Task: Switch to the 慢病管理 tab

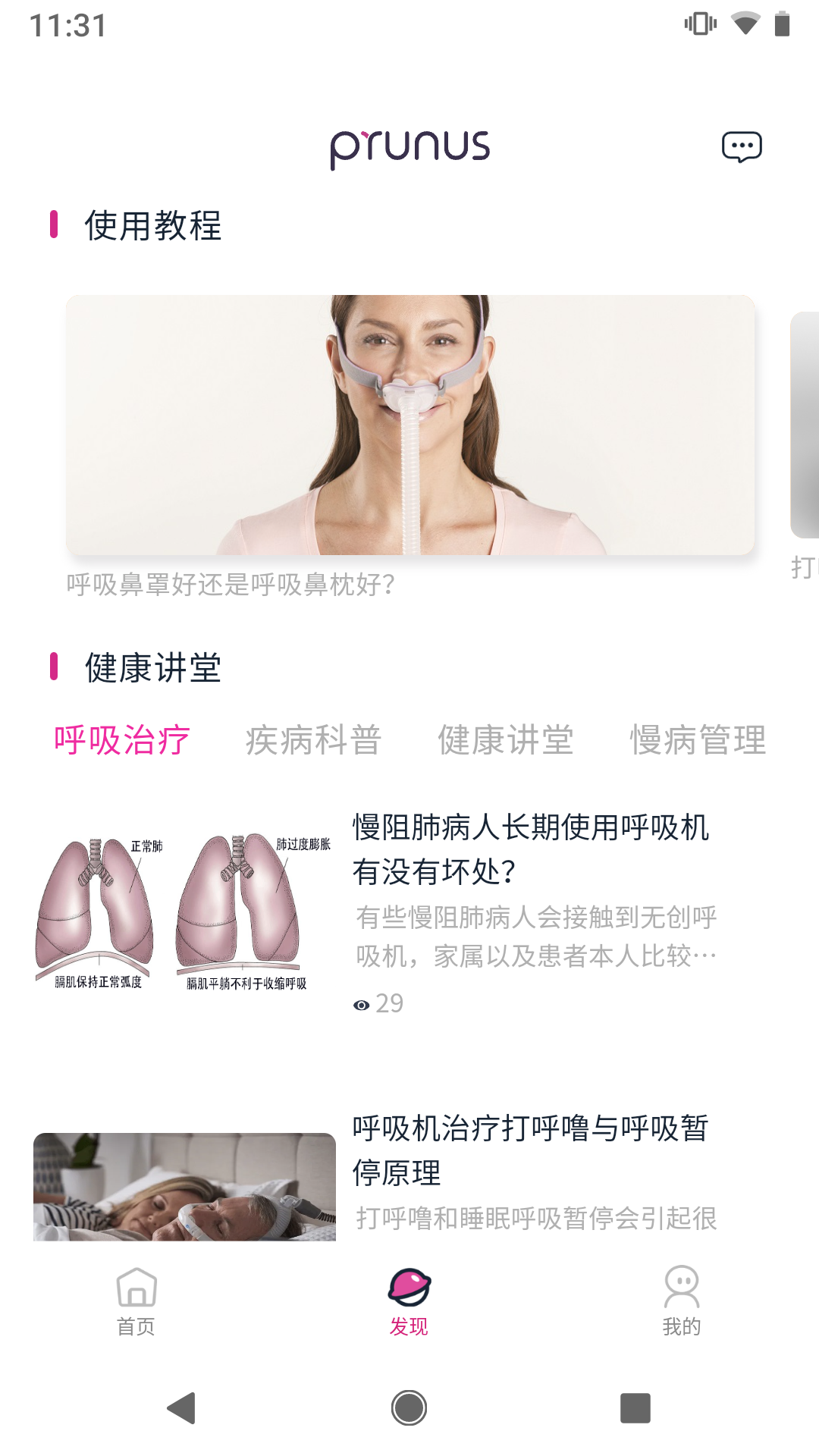Action: pyautogui.click(x=697, y=740)
